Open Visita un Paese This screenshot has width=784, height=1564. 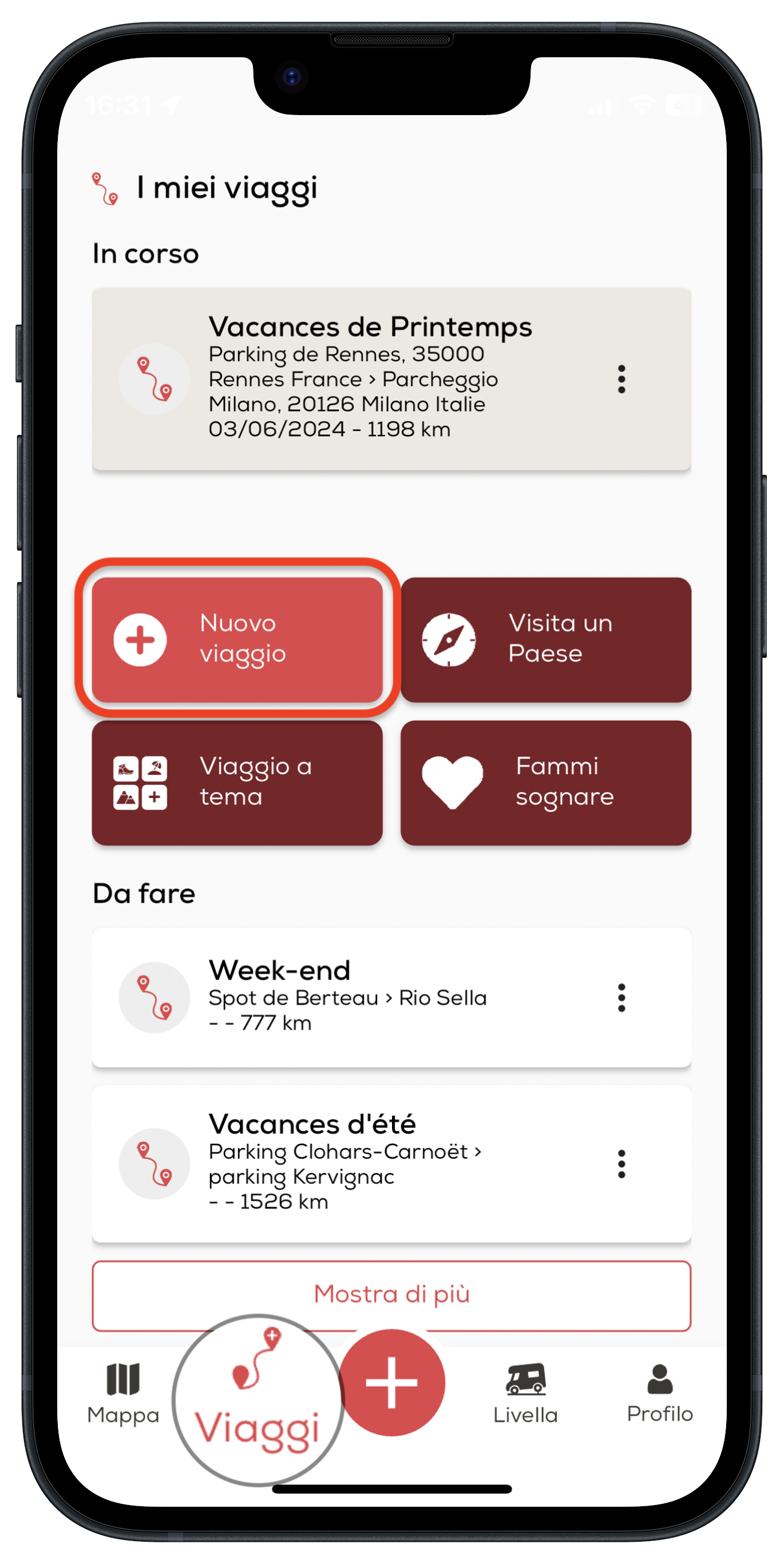[x=545, y=639]
